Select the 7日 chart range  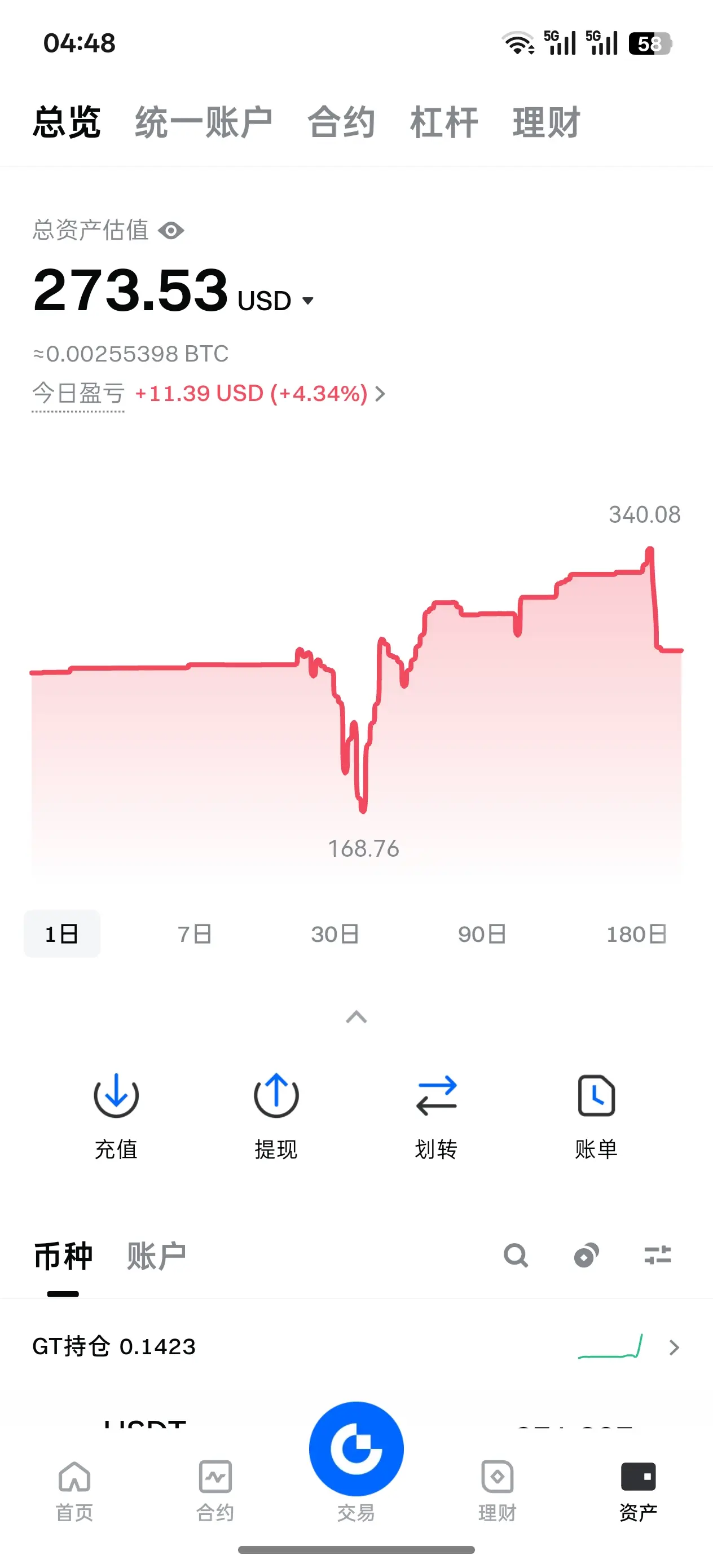(x=194, y=933)
